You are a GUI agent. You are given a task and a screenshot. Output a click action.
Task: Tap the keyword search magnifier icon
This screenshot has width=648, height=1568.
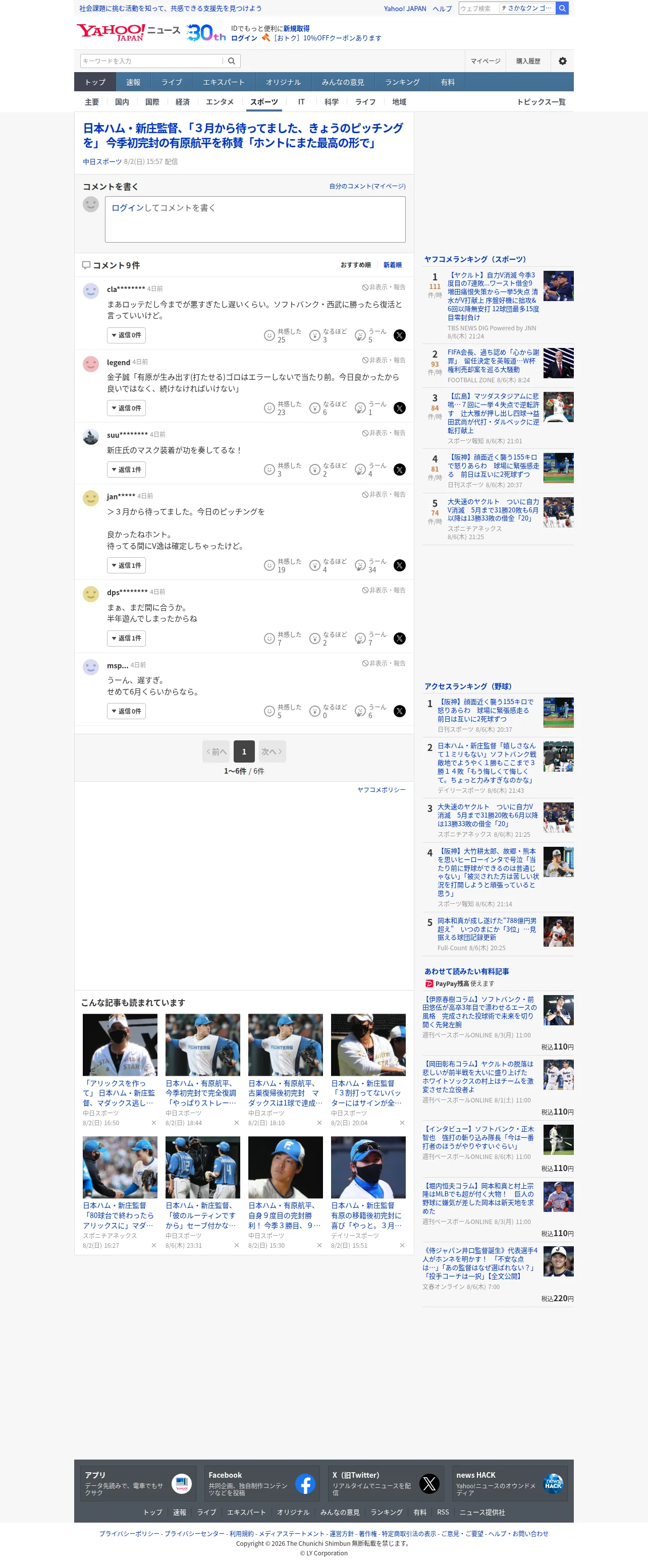232,61
